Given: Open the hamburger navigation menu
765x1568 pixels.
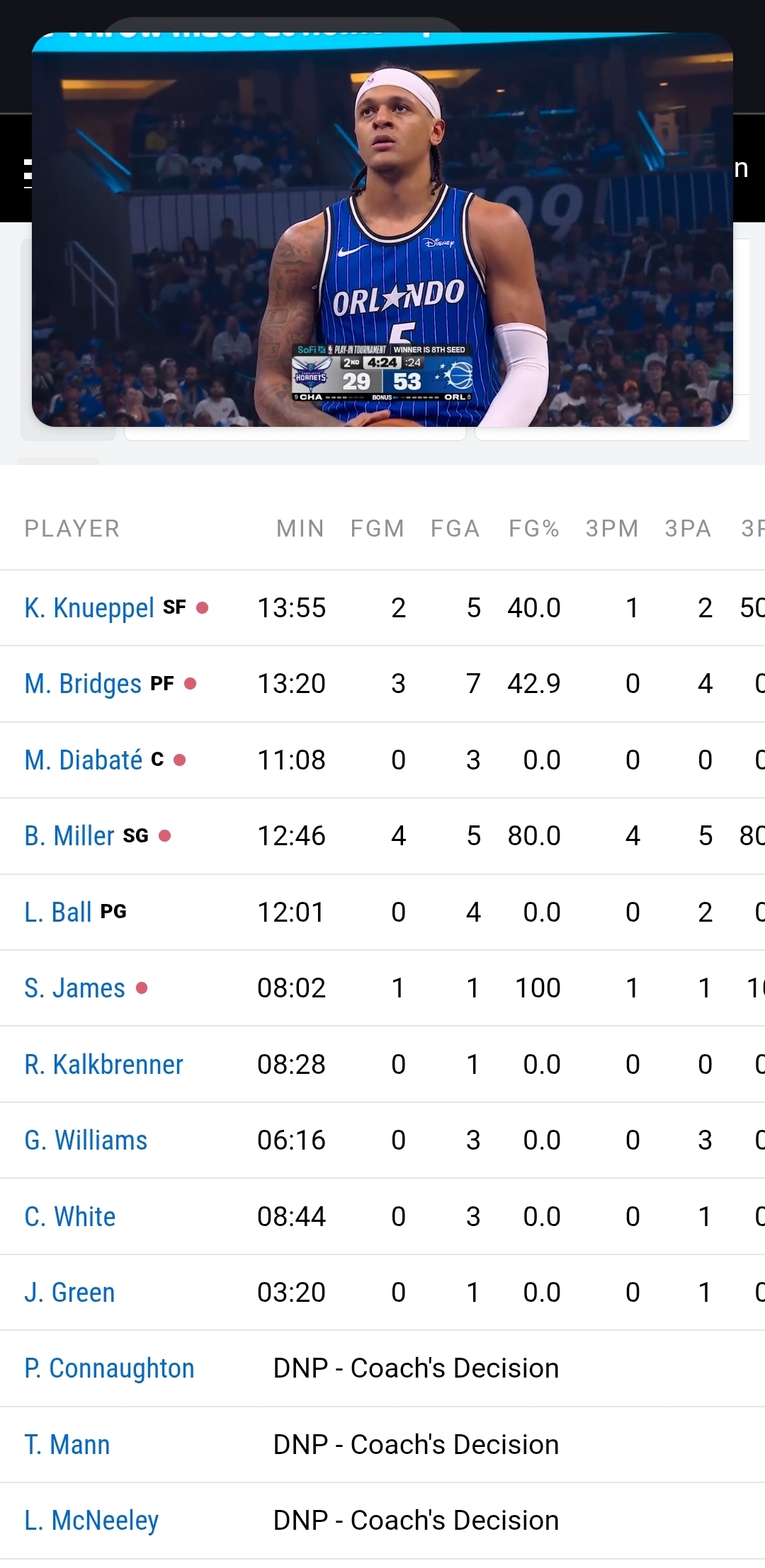Looking at the screenshot, I should pos(27,173).
